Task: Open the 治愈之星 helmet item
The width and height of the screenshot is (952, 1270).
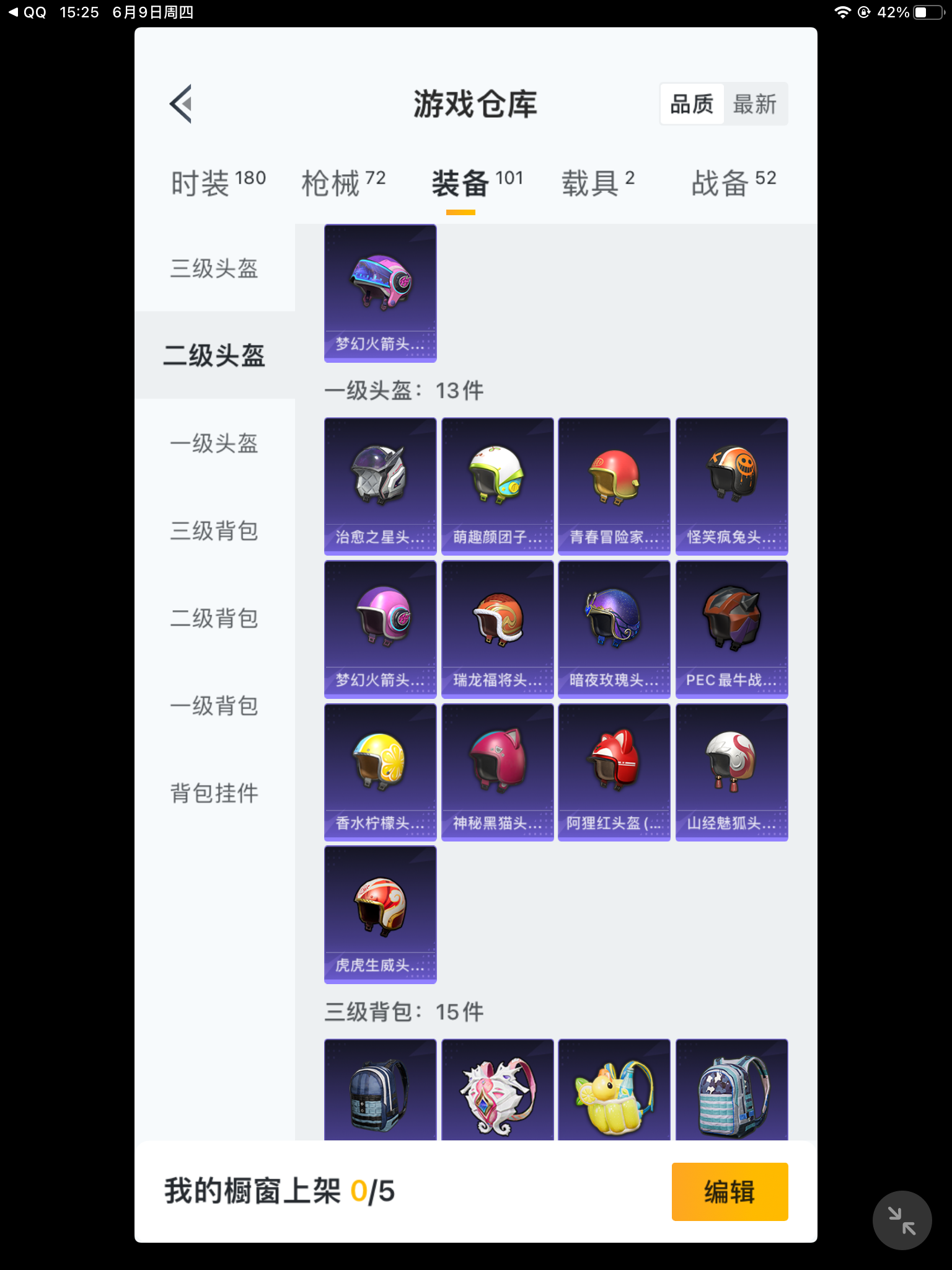Action: [x=380, y=486]
